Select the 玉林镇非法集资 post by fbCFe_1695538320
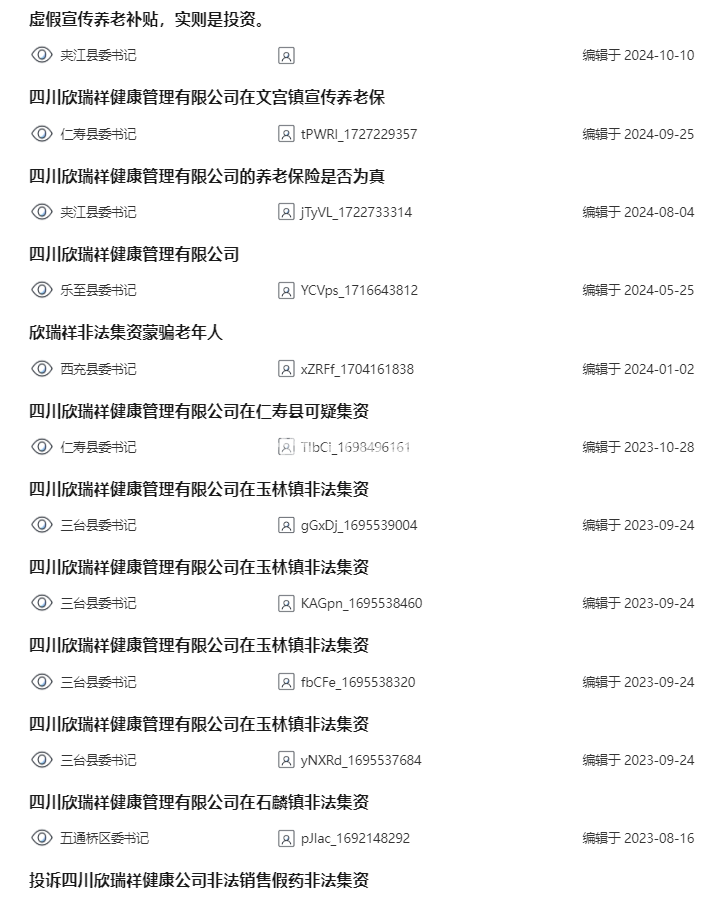723x902 pixels. point(199,645)
